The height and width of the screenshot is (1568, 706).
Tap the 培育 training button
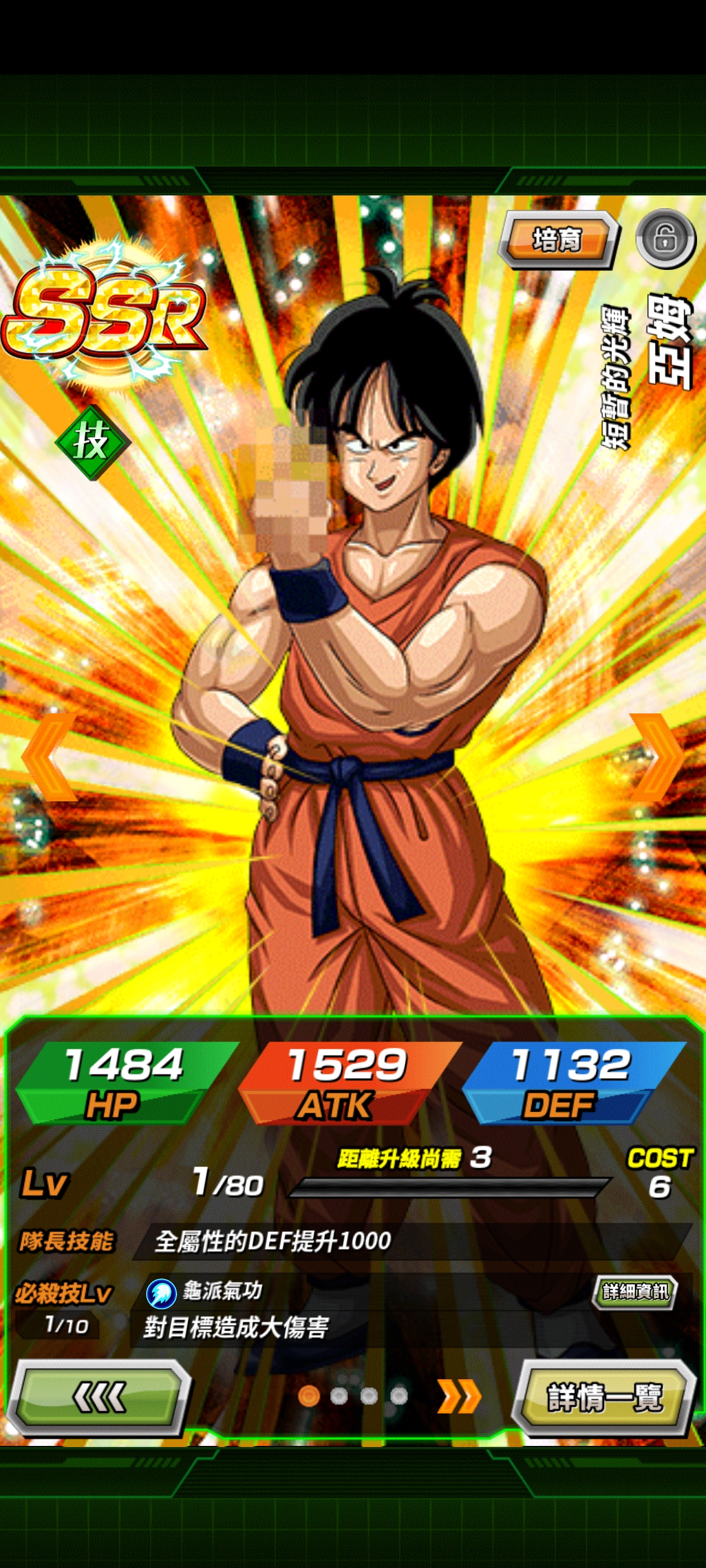coord(558,240)
